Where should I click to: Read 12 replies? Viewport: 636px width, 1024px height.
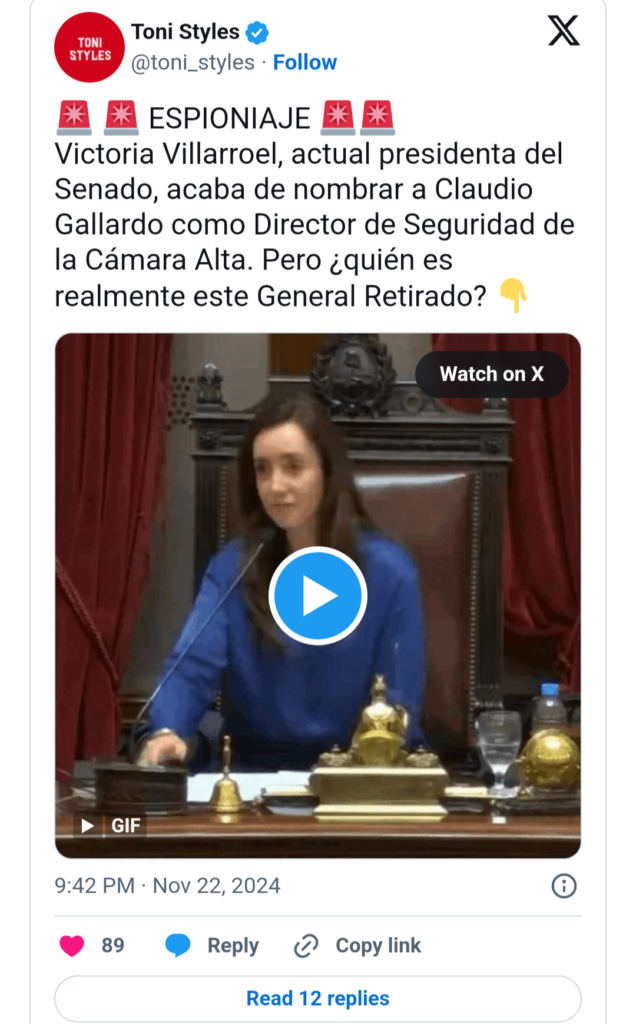tap(318, 998)
